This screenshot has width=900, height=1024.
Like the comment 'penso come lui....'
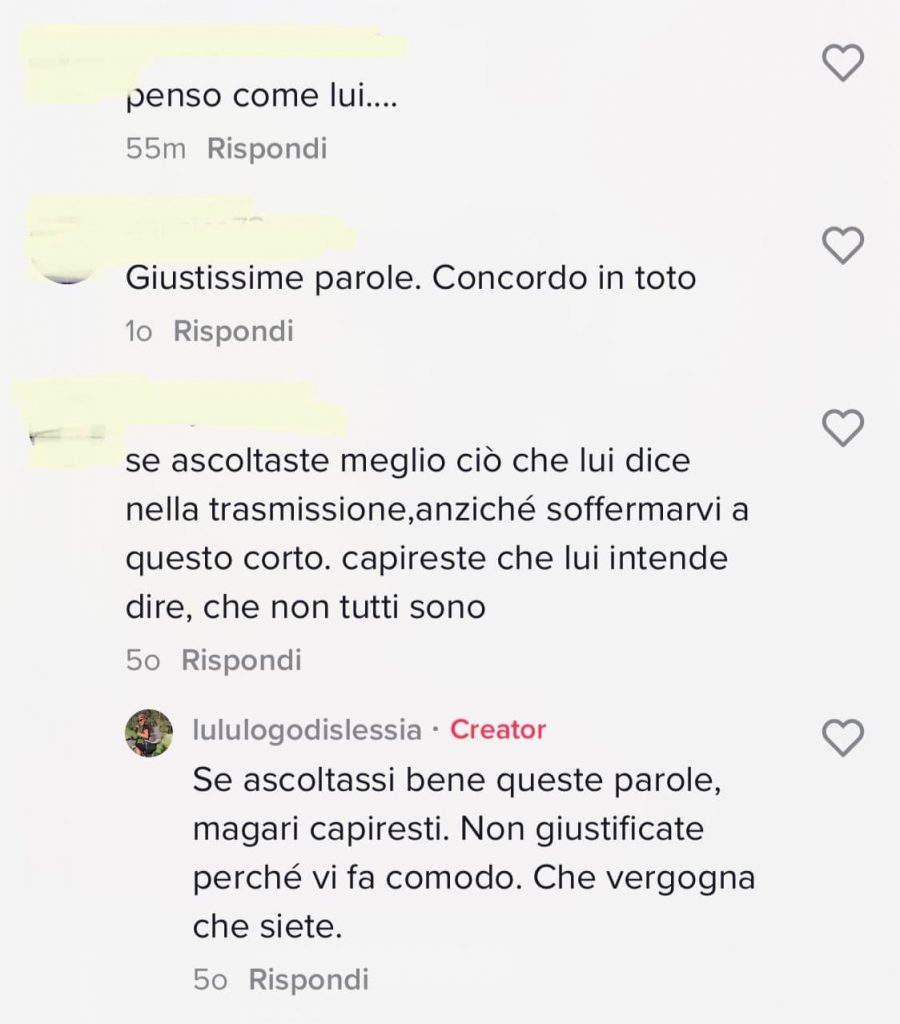pyautogui.click(x=842, y=63)
